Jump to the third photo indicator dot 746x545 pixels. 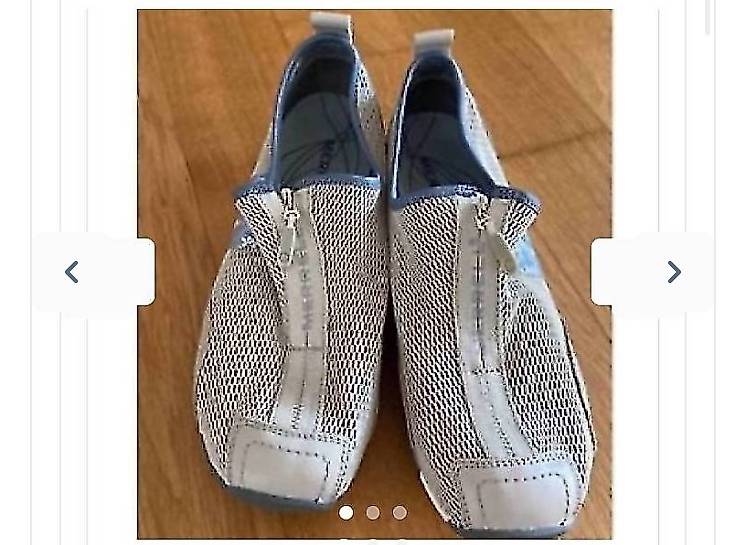[400, 512]
